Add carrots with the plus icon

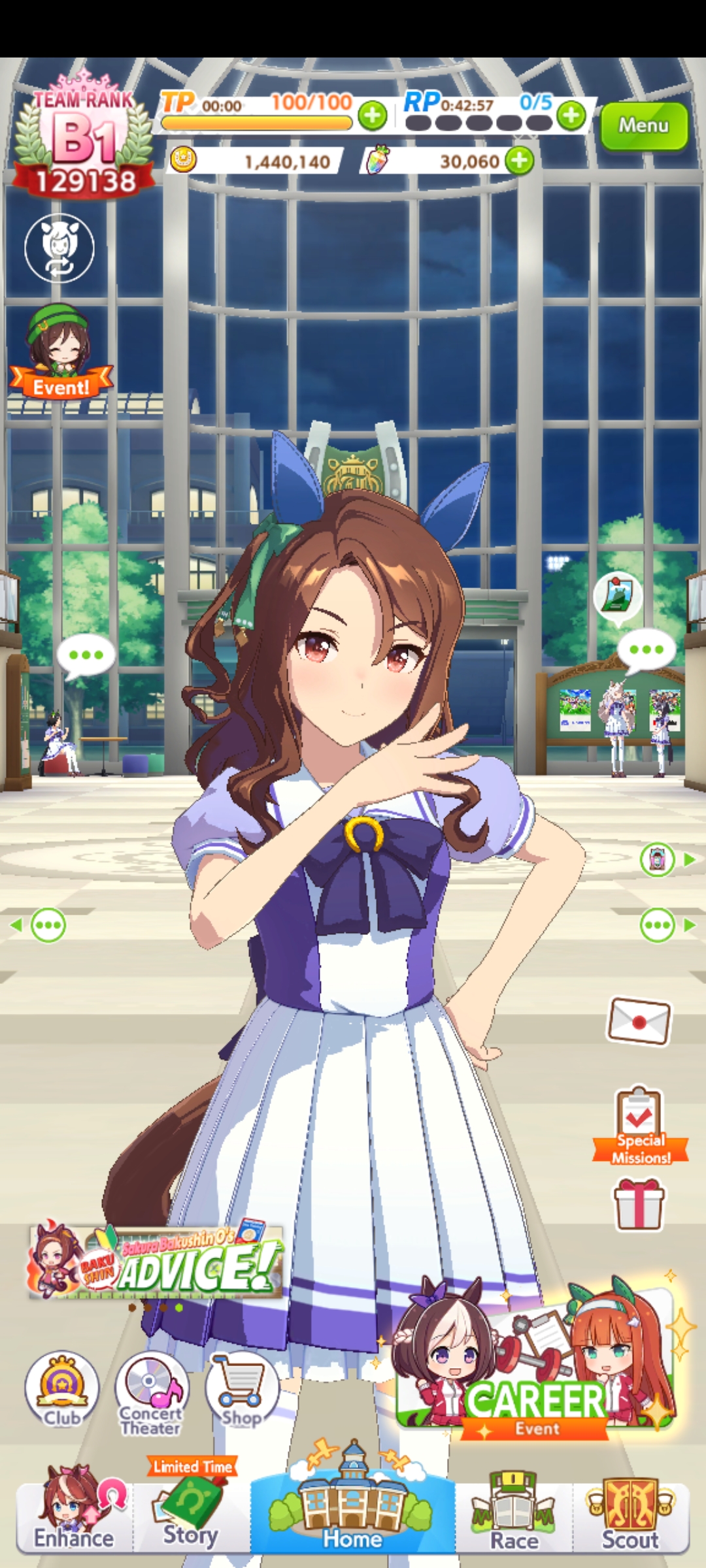pyautogui.click(x=520, y=161)
